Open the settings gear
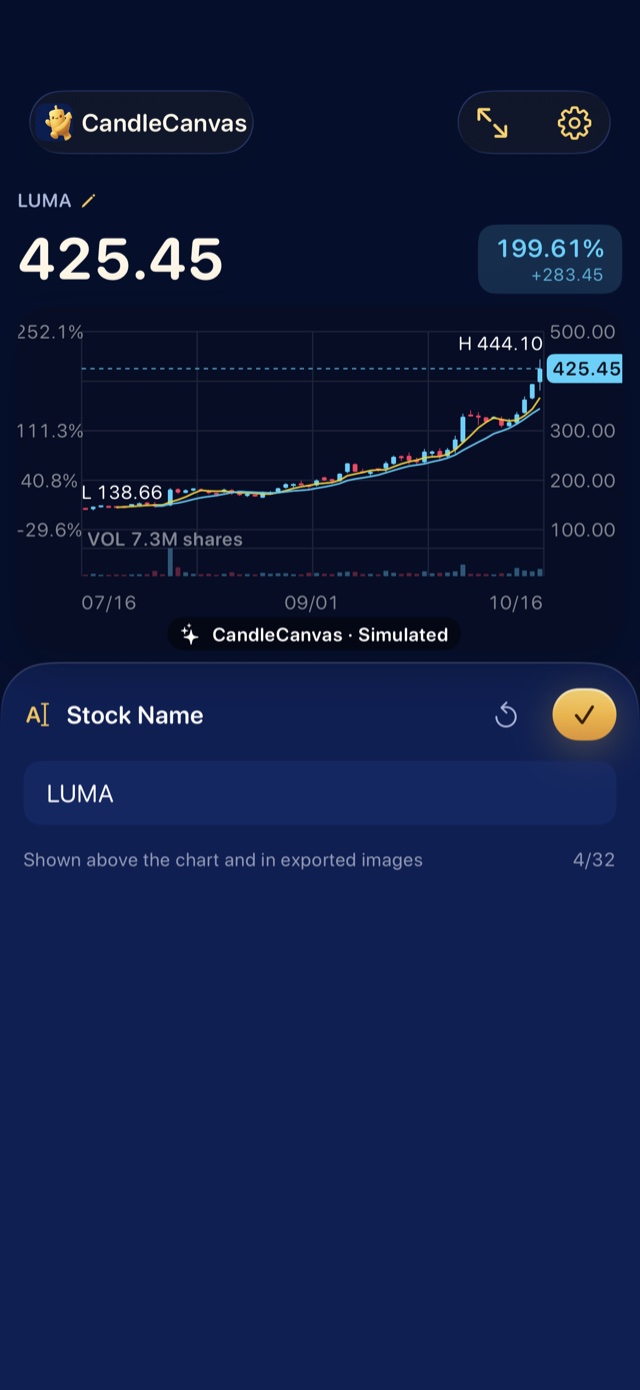Image resolution: width=640 pixels, height=1390 pixels. (x=574, y=123)
